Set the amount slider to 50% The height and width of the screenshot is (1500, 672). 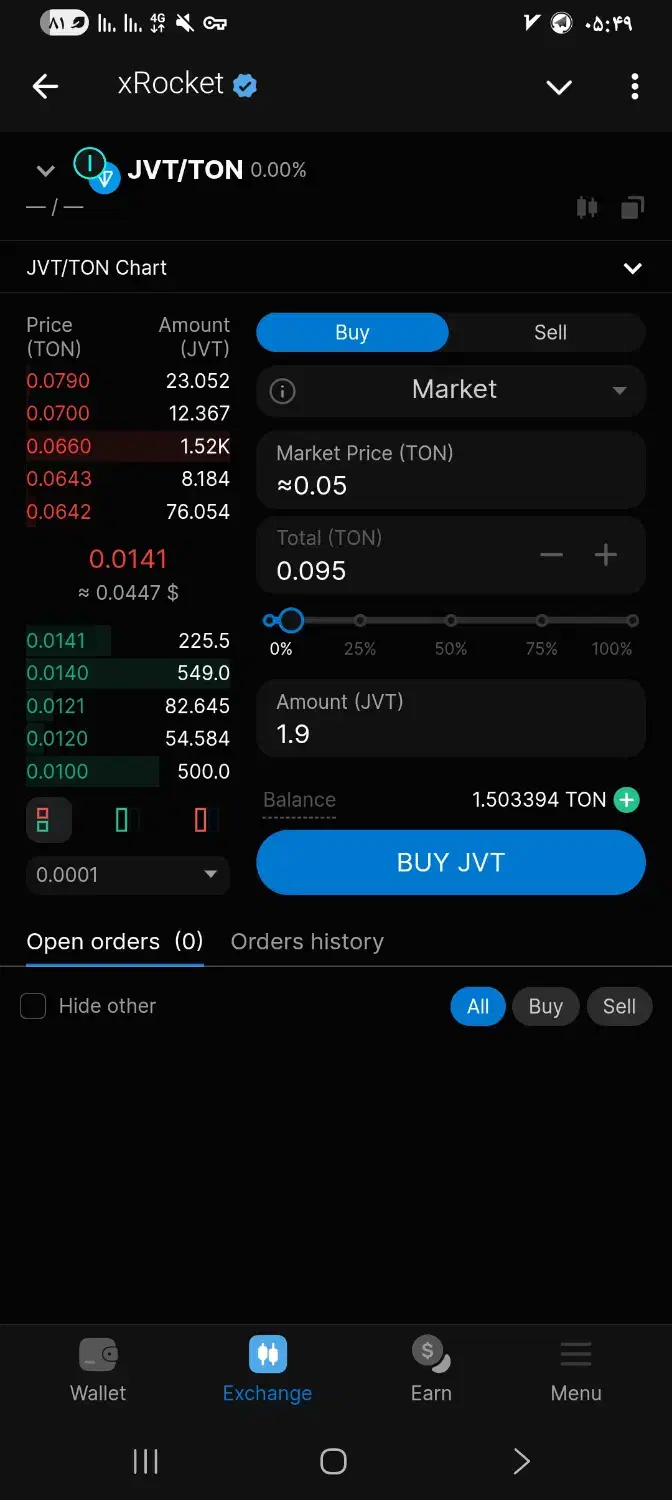point(451,621)
